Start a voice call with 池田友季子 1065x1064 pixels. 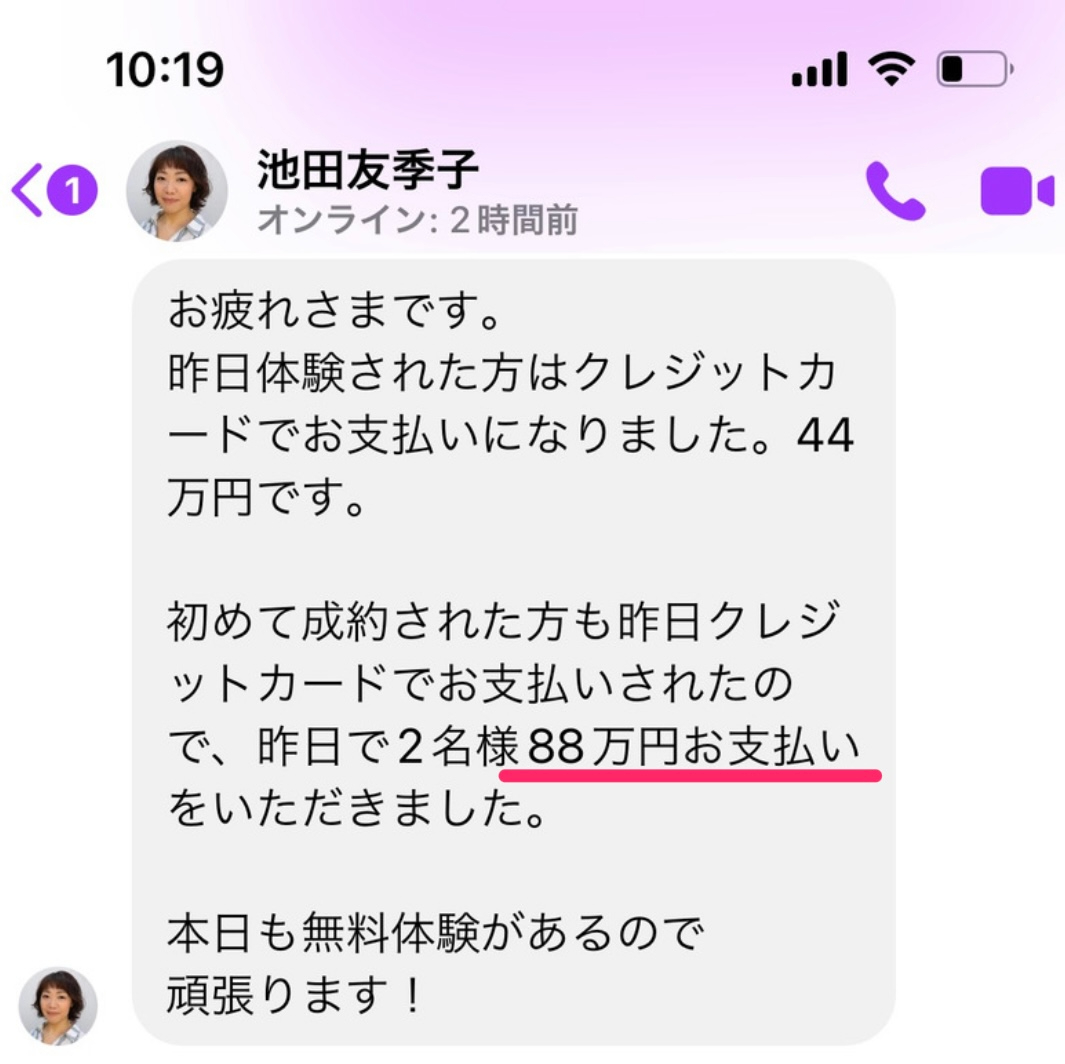(x=895, y=190)
